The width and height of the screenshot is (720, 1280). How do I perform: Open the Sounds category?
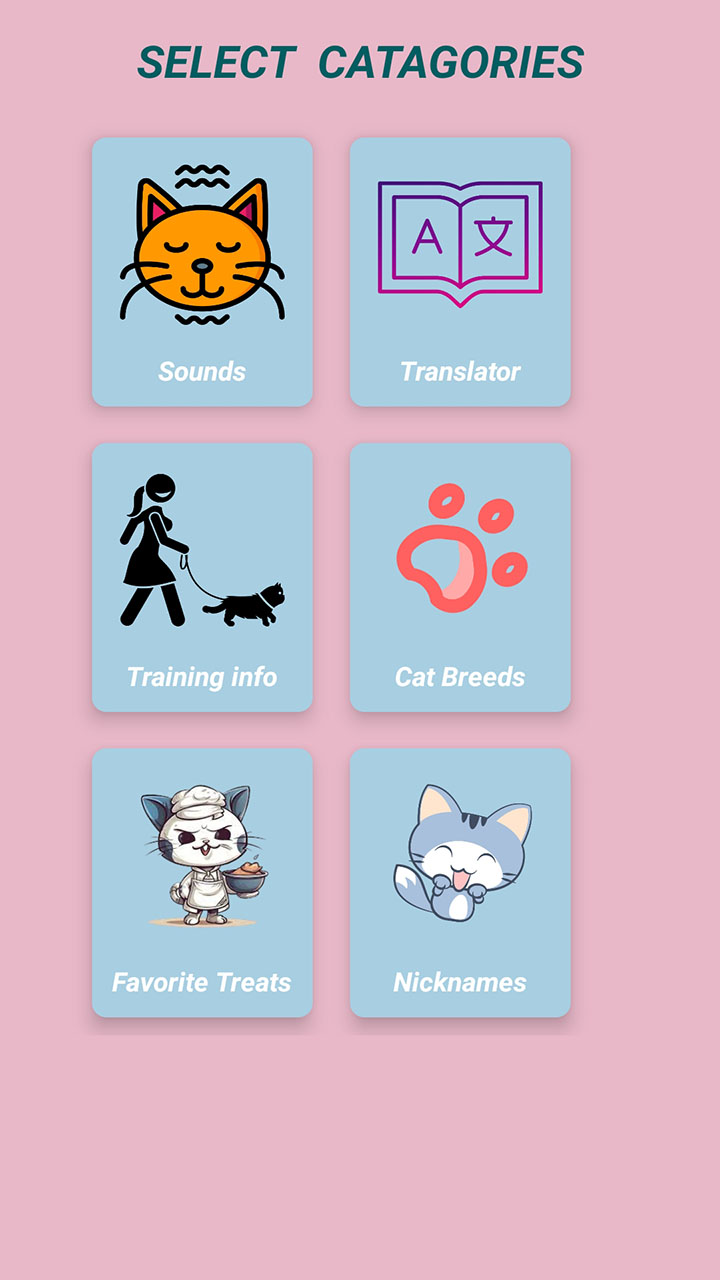point(202,272)
